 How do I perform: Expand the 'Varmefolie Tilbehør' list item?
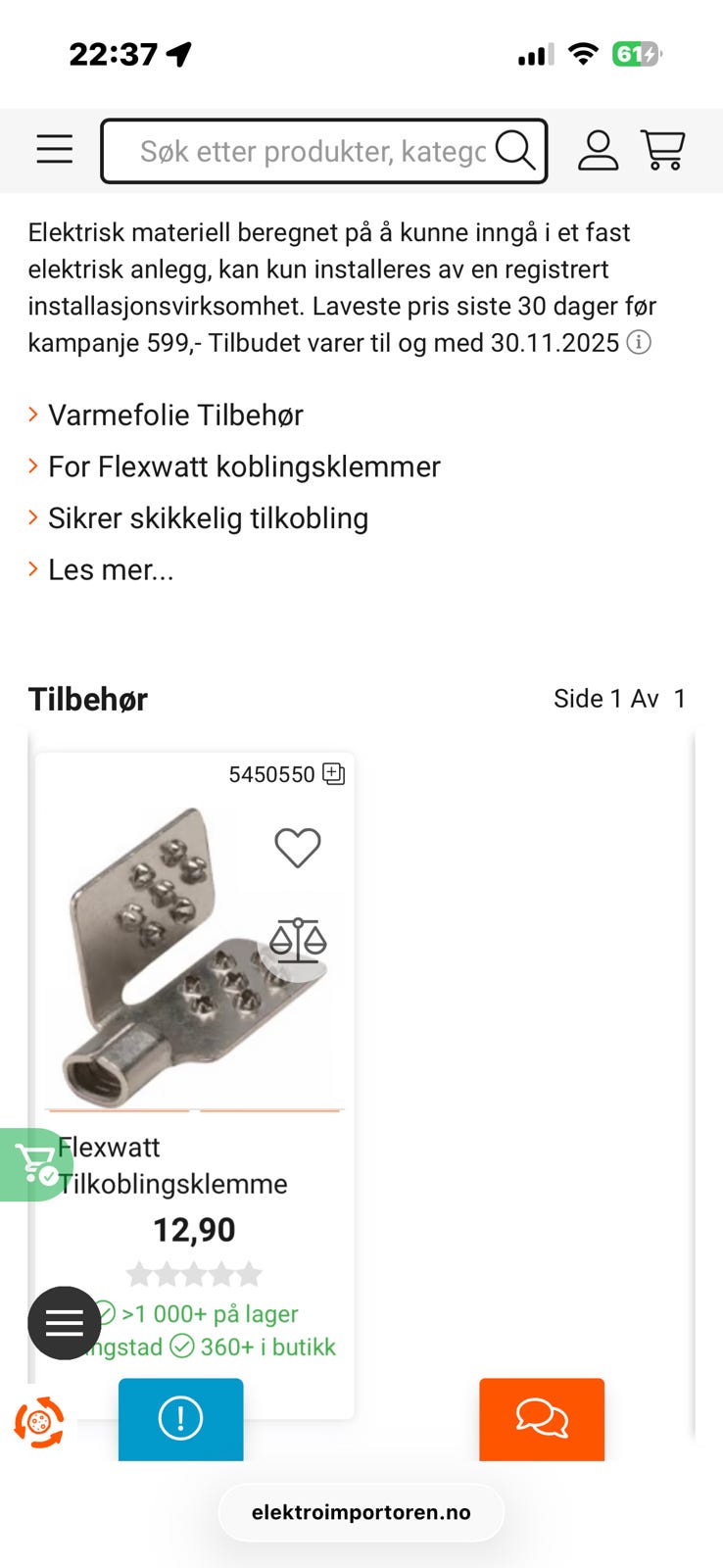coord(175,416)
